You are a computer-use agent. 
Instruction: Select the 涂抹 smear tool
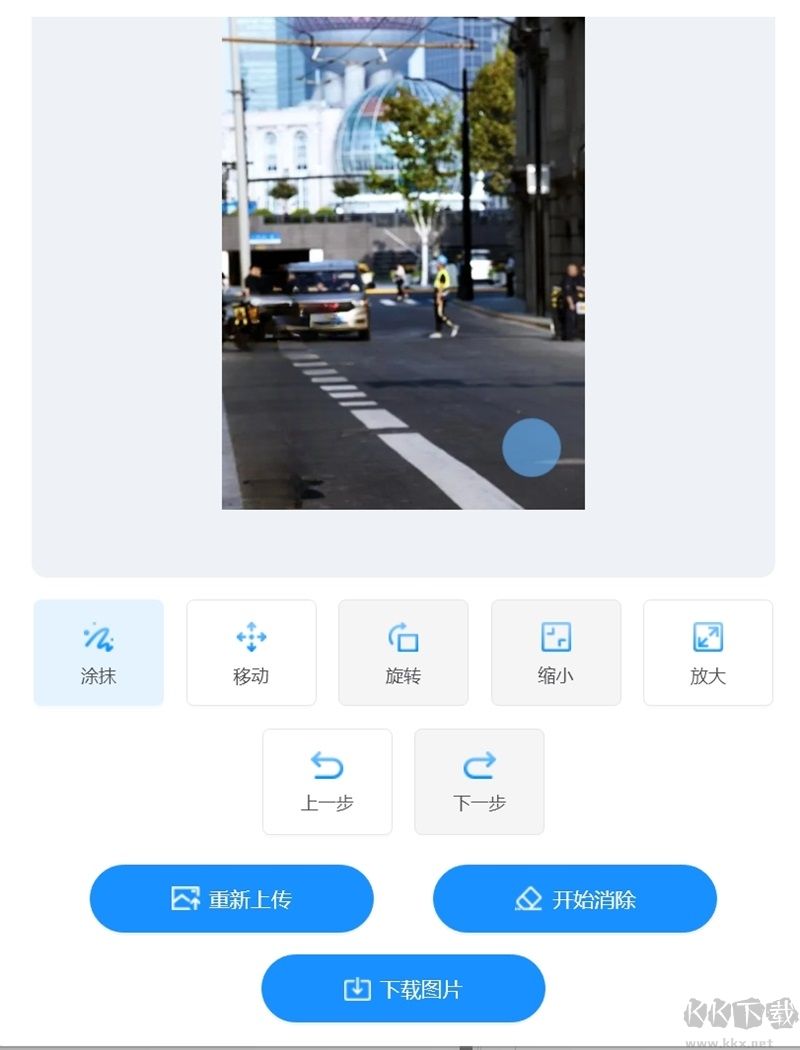coord(98,652)
